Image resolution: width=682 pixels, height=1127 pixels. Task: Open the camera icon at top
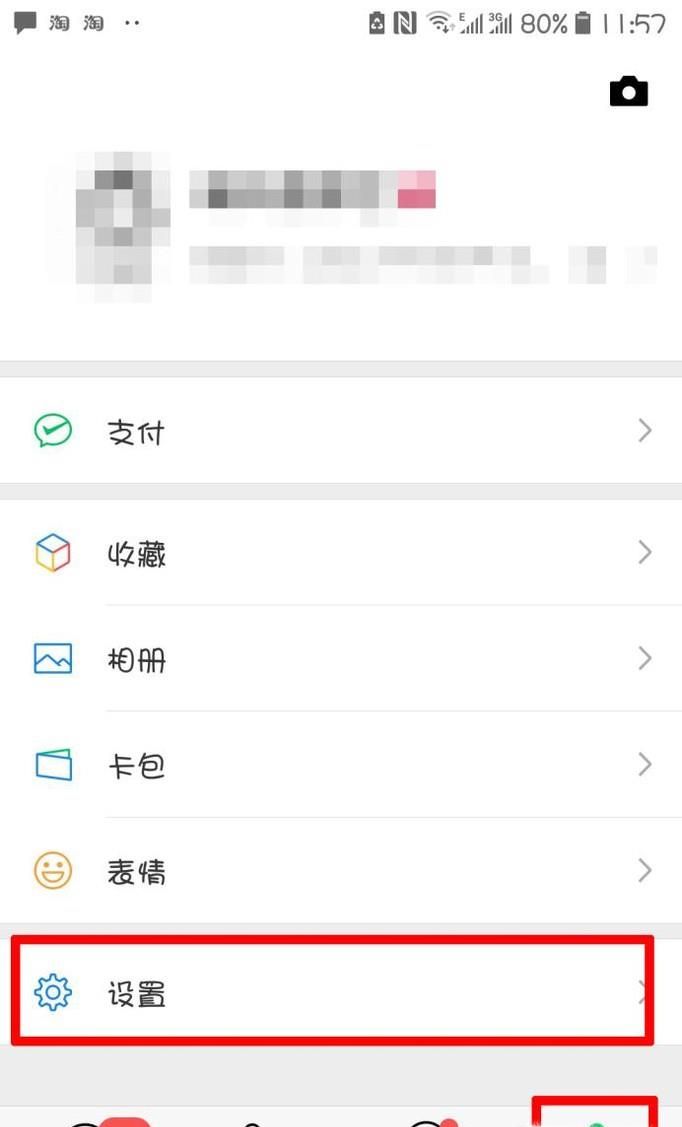click(628, 91)
